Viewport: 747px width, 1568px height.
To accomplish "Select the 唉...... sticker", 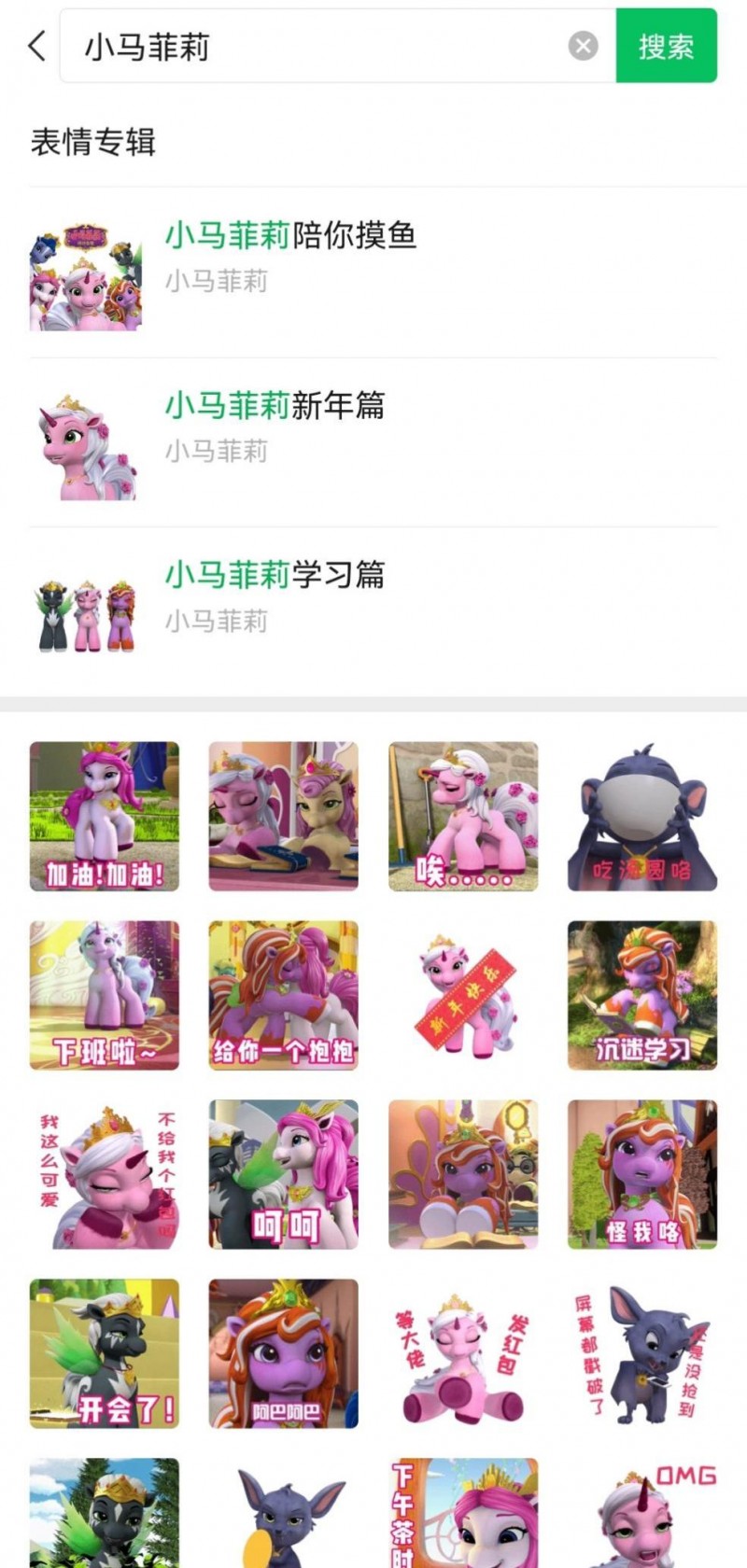I will pos(463,816).
